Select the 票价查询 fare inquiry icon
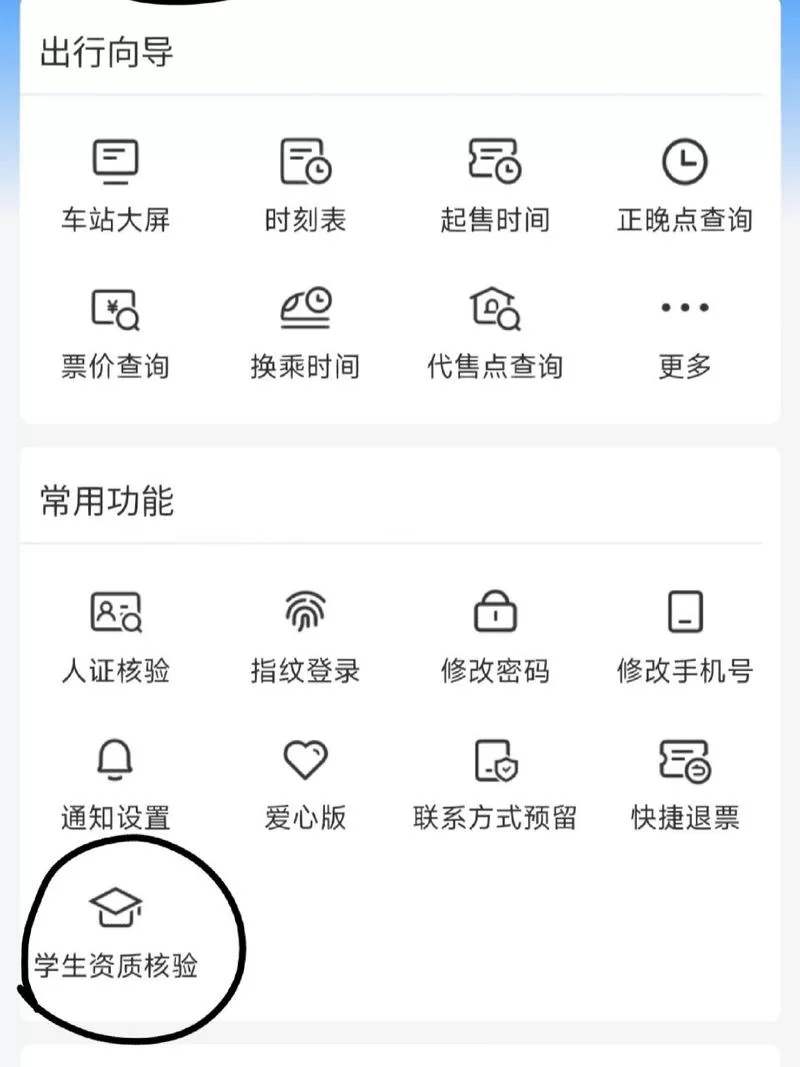Screen dimensions: 800x1067 (115, 333)
